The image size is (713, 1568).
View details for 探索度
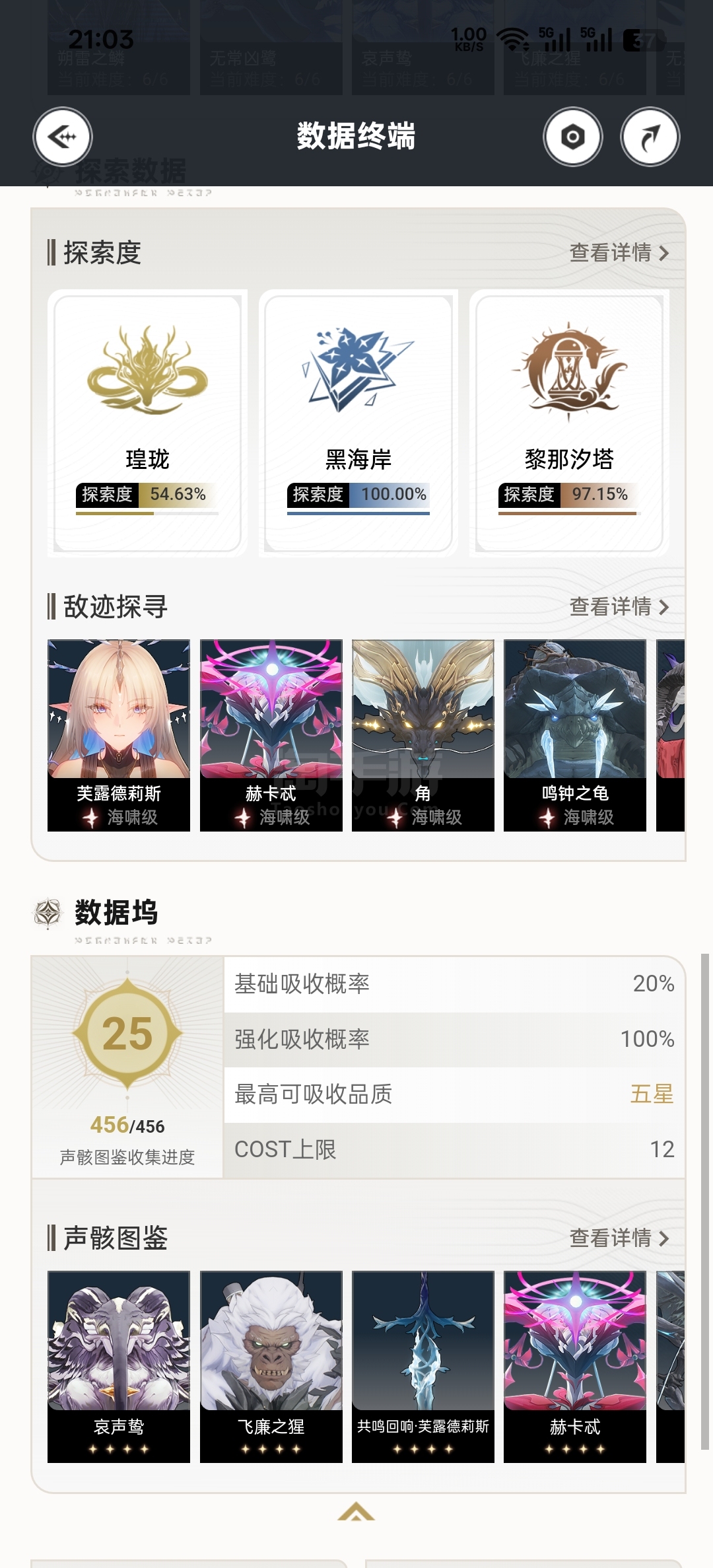[x=619, y=252]
